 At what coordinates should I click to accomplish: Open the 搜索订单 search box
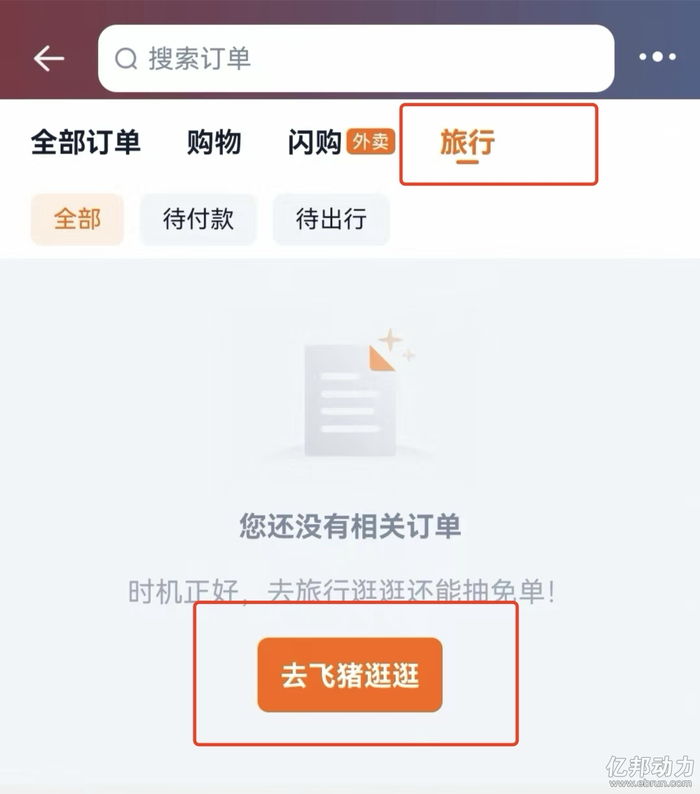[x=356, y=58]
